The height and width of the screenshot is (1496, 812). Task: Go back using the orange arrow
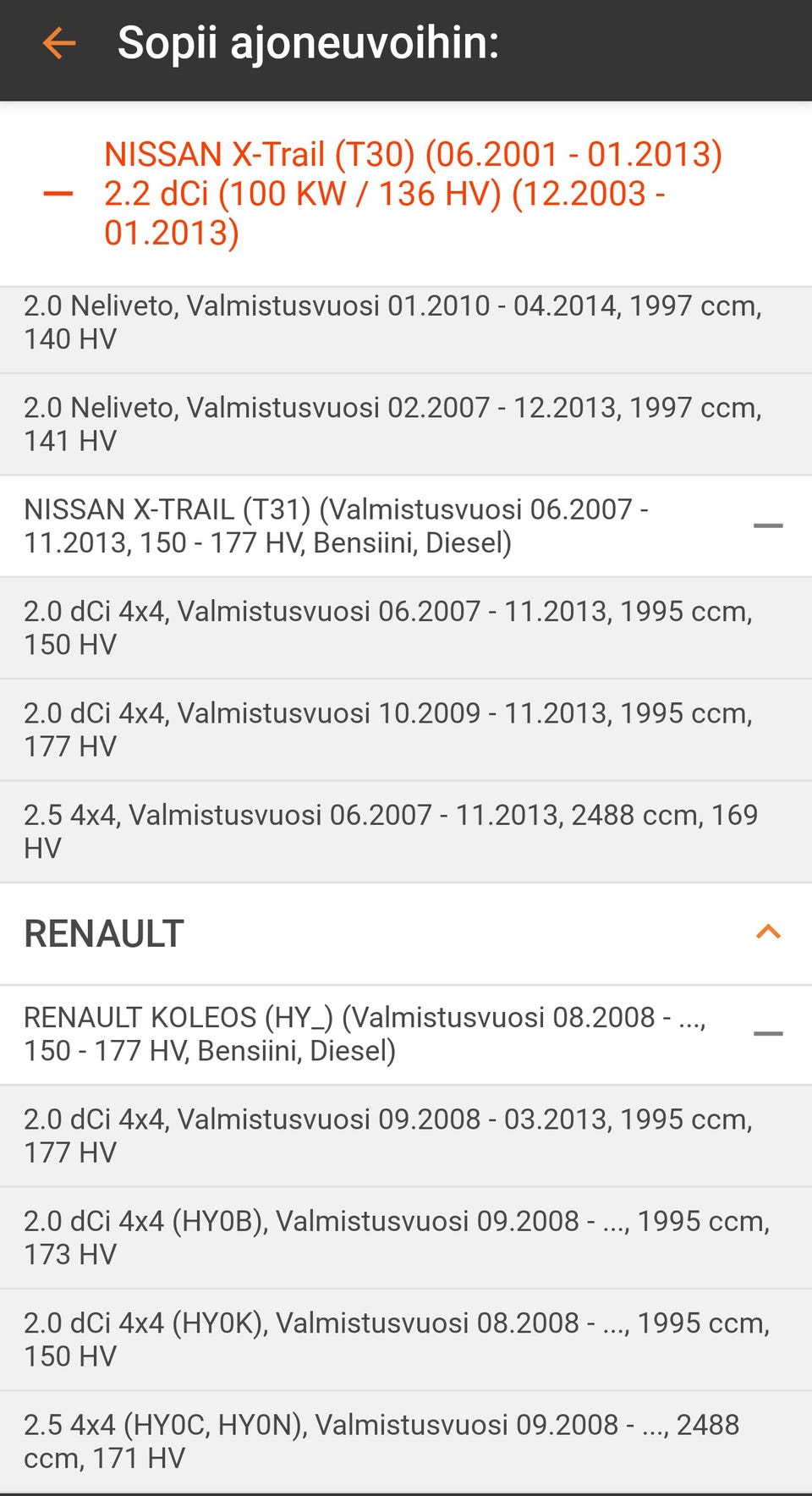tap(59, 43)
